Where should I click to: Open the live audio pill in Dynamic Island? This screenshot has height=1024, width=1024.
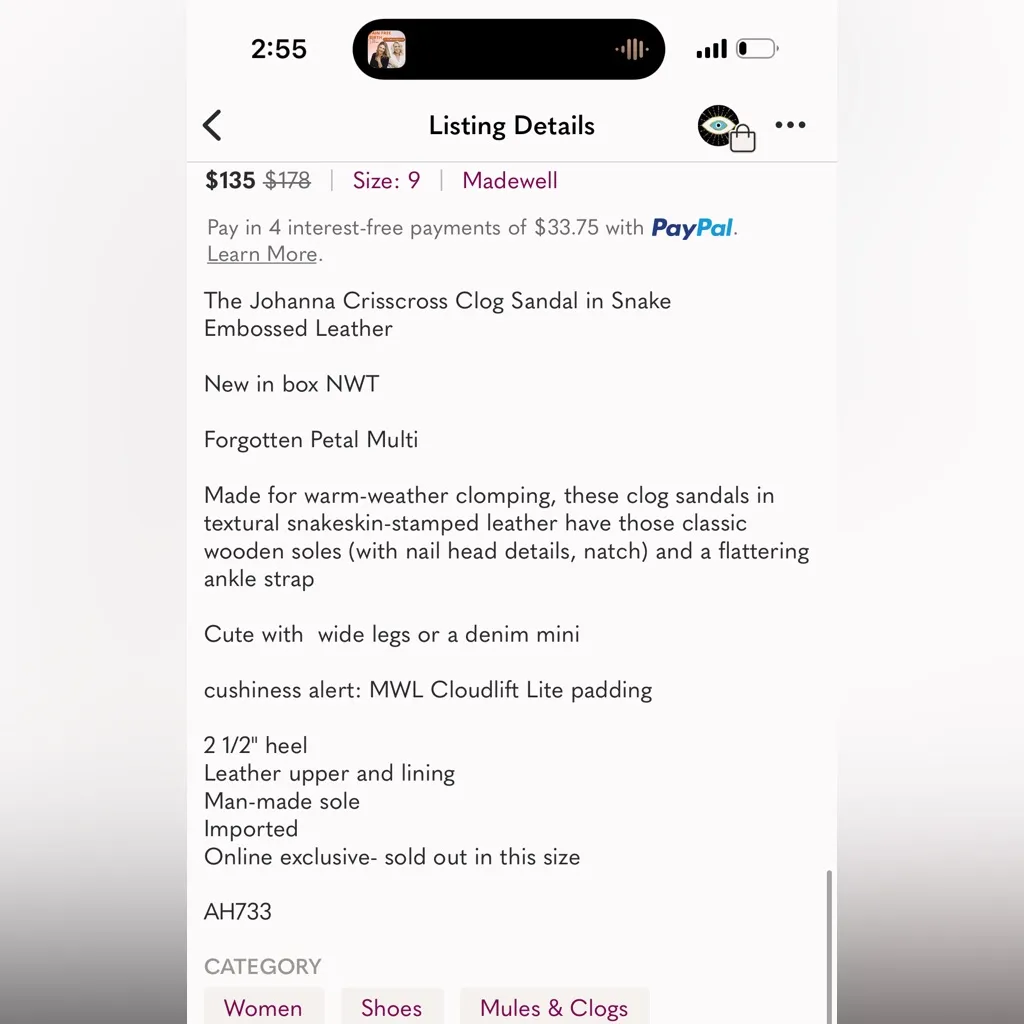tap(509, 49)
